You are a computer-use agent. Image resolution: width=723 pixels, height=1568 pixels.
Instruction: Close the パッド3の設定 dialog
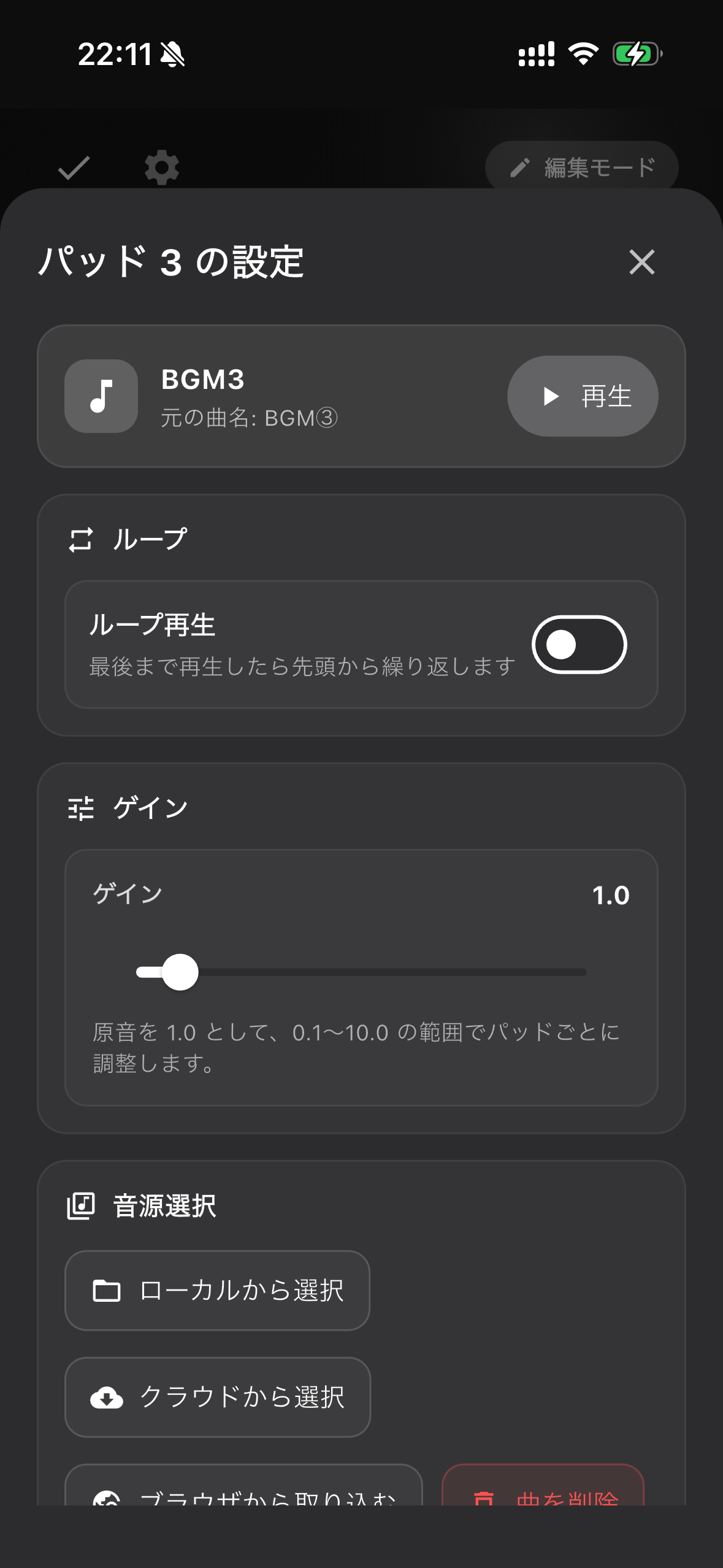[641, 263]
